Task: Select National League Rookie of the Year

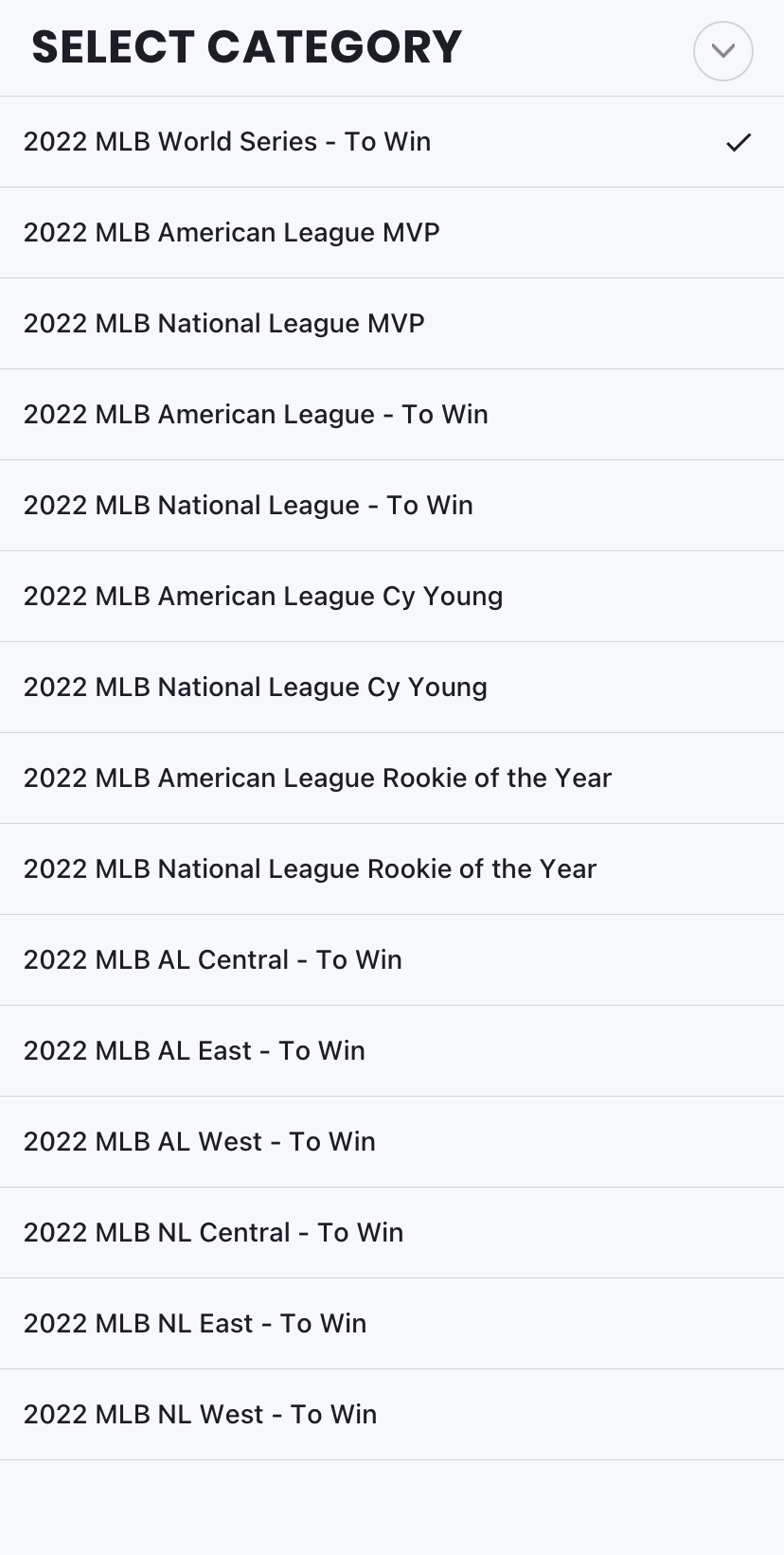Action: pos(392,869)
